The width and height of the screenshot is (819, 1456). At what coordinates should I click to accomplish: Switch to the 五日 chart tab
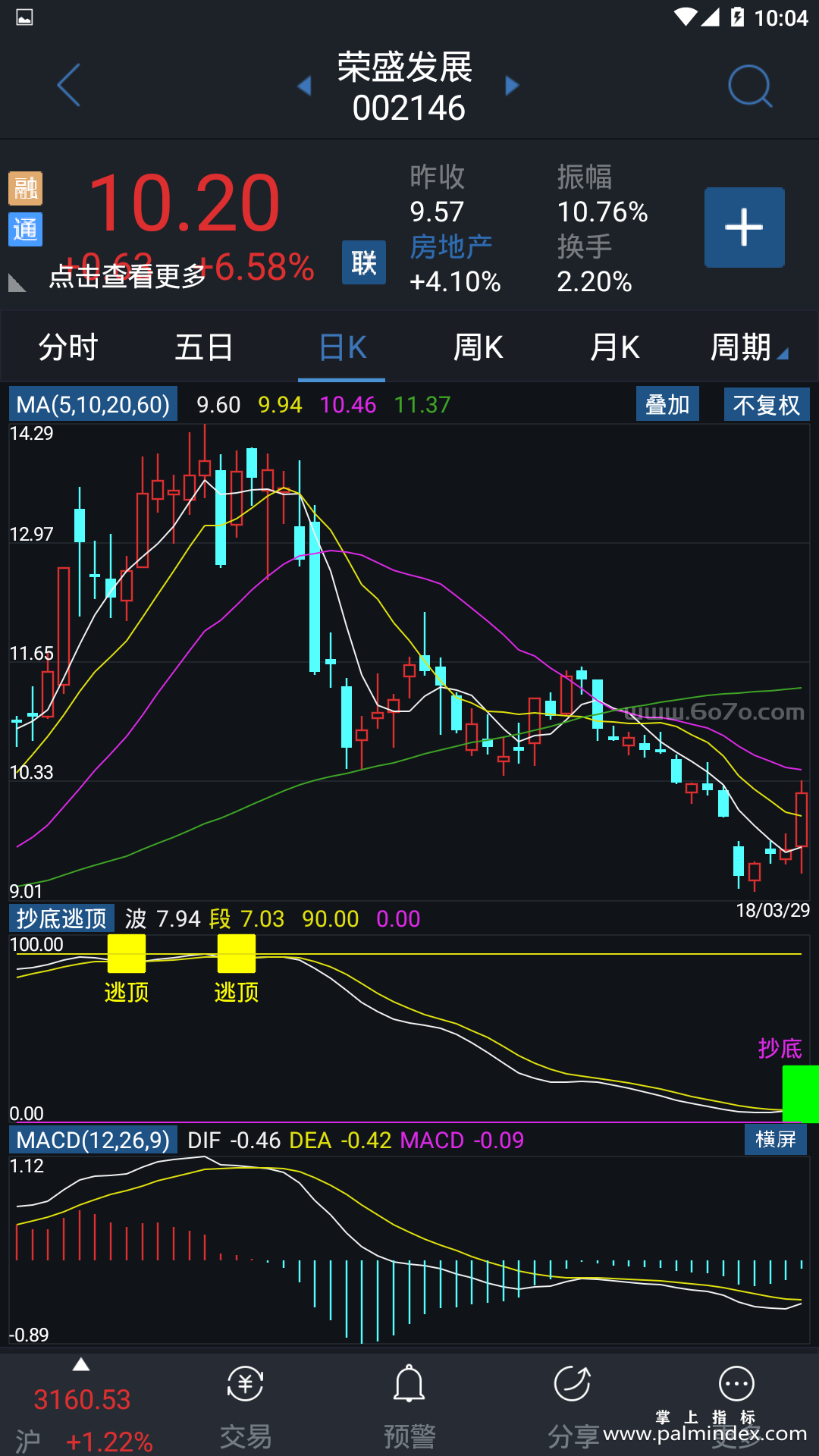(204, 348)
